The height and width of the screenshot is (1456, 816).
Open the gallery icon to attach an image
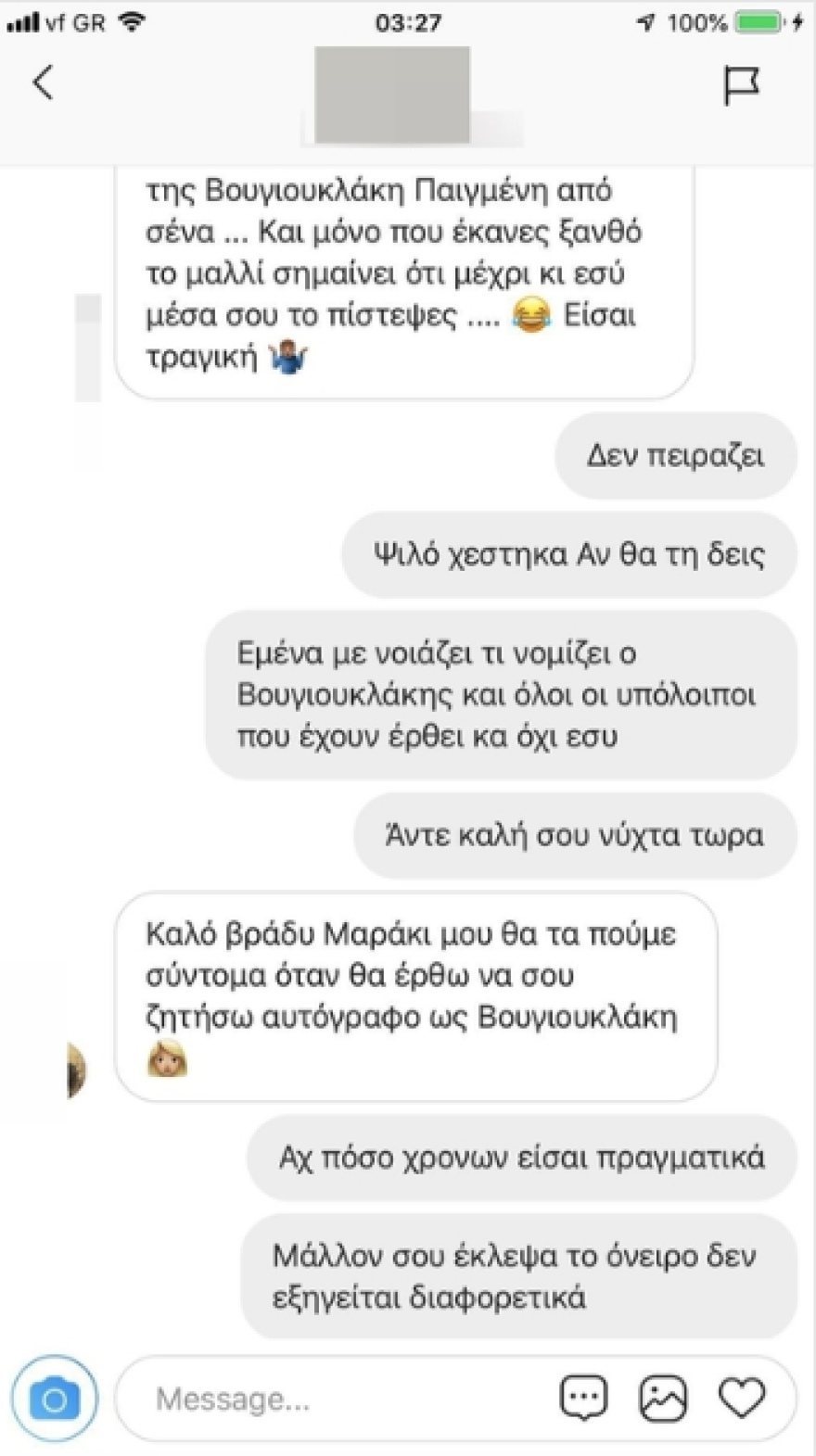tap(662, 1398)
